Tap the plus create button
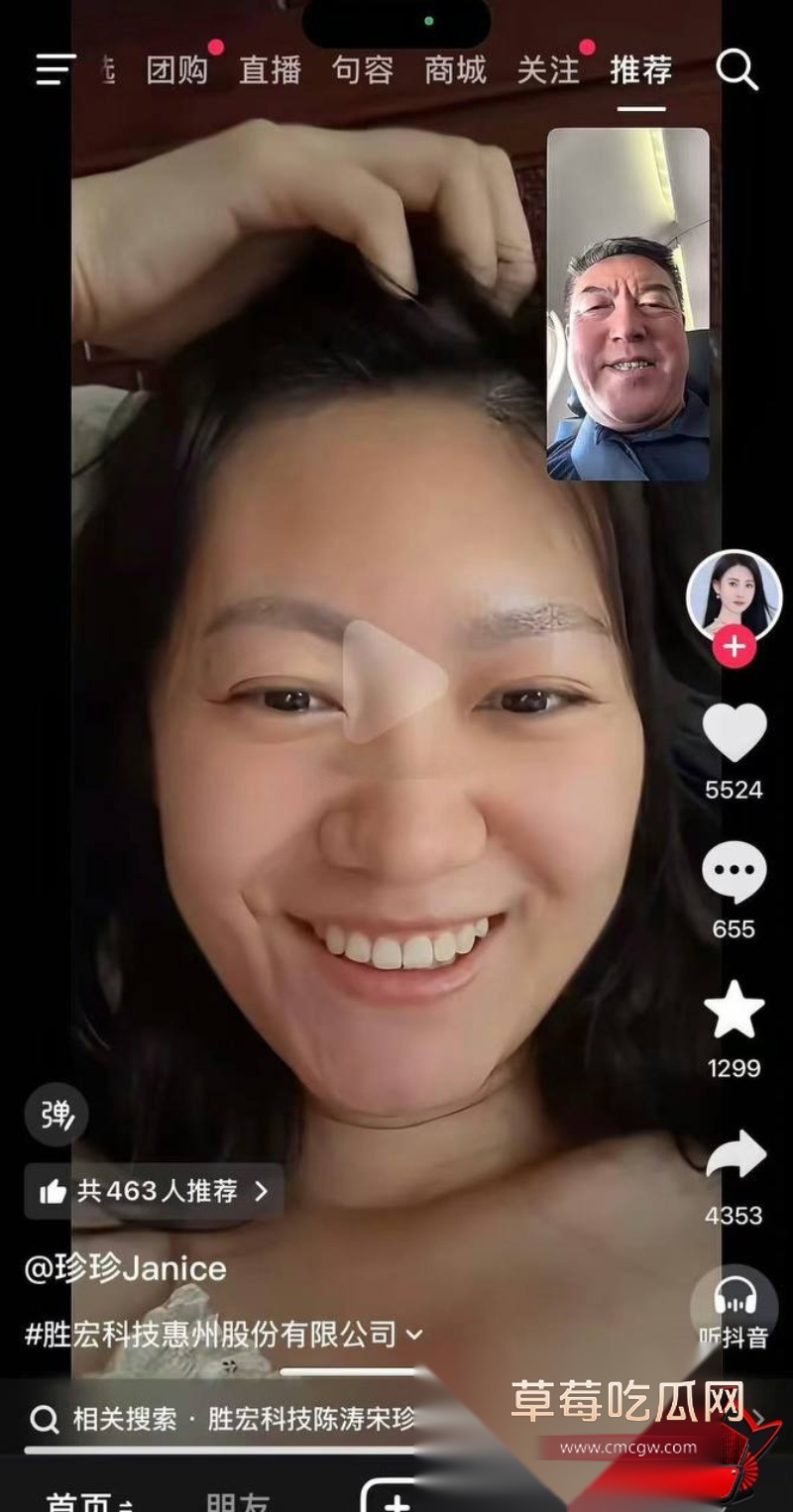 (397, 1496)
